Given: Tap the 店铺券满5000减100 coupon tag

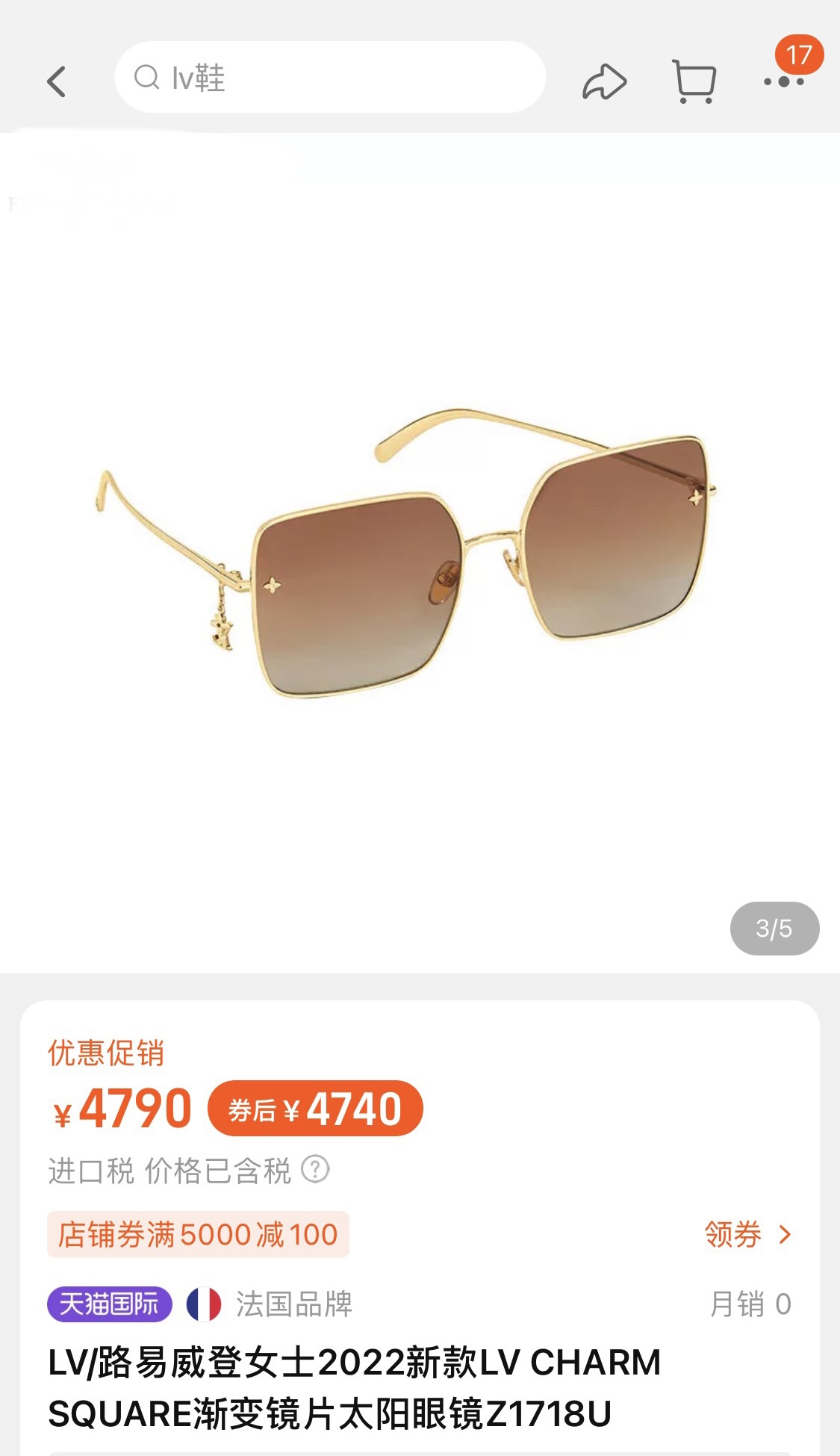Looking at the screenshot, I should click(198, 1234).
